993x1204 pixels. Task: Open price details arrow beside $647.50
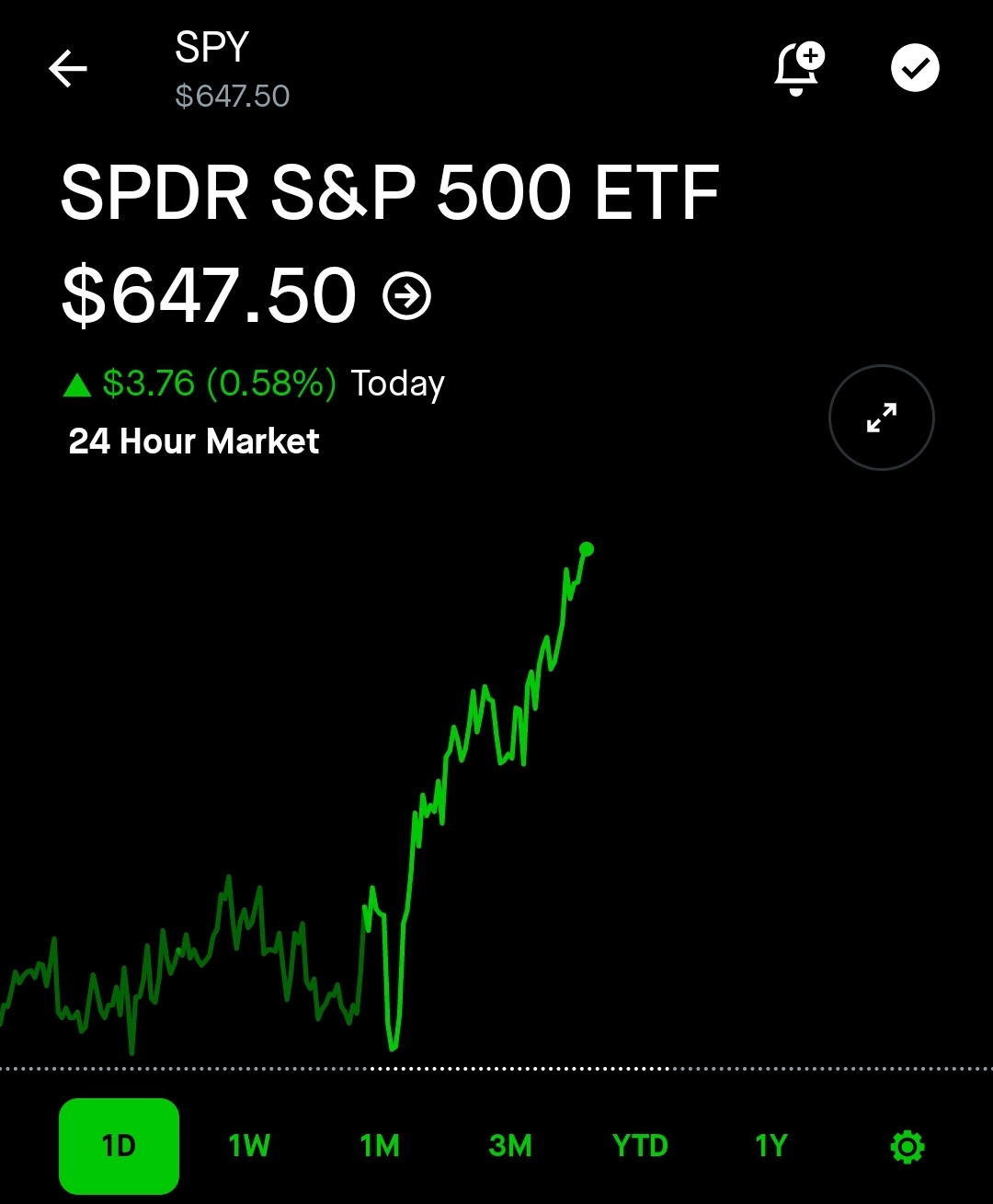pyautogui.click(x=406, y=296)
